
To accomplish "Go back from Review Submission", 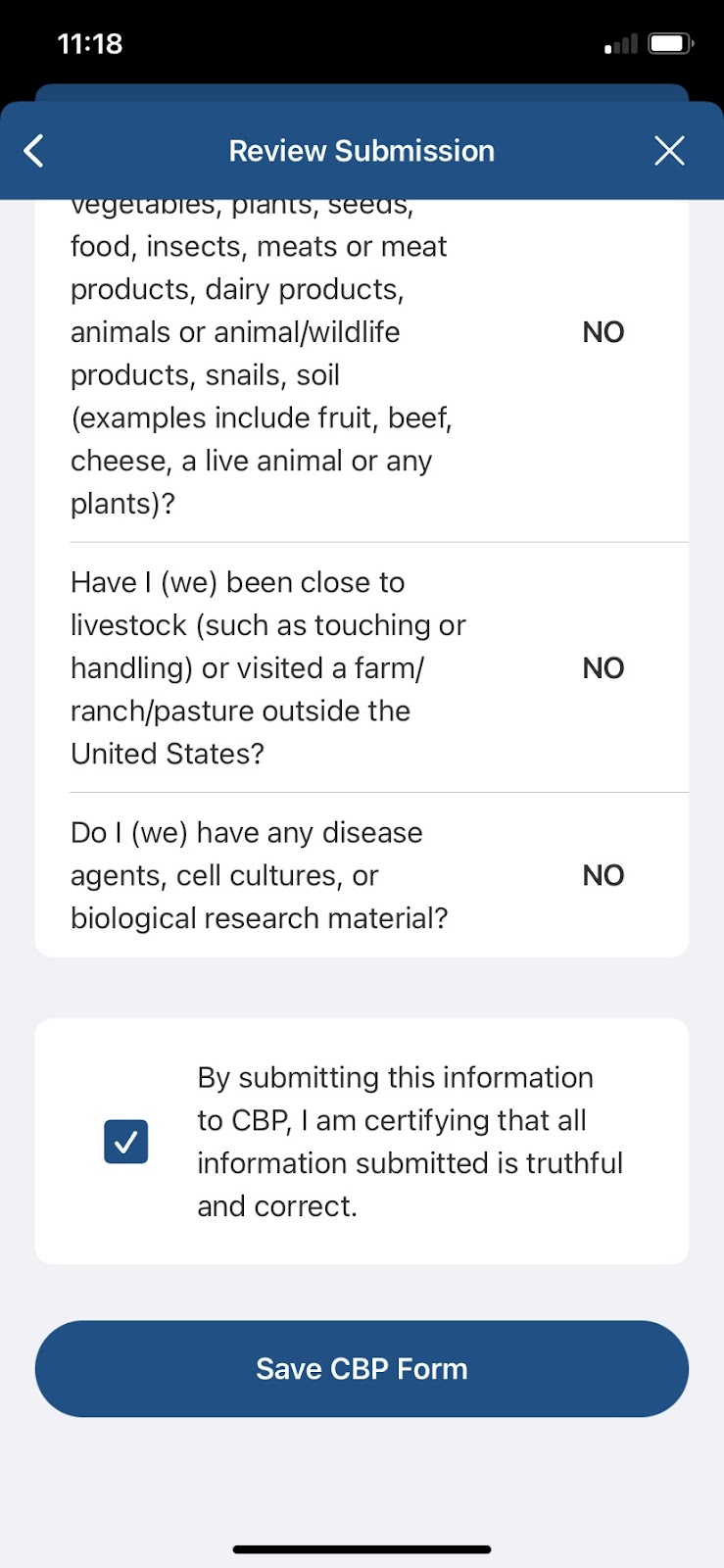I will click(34, 151).
